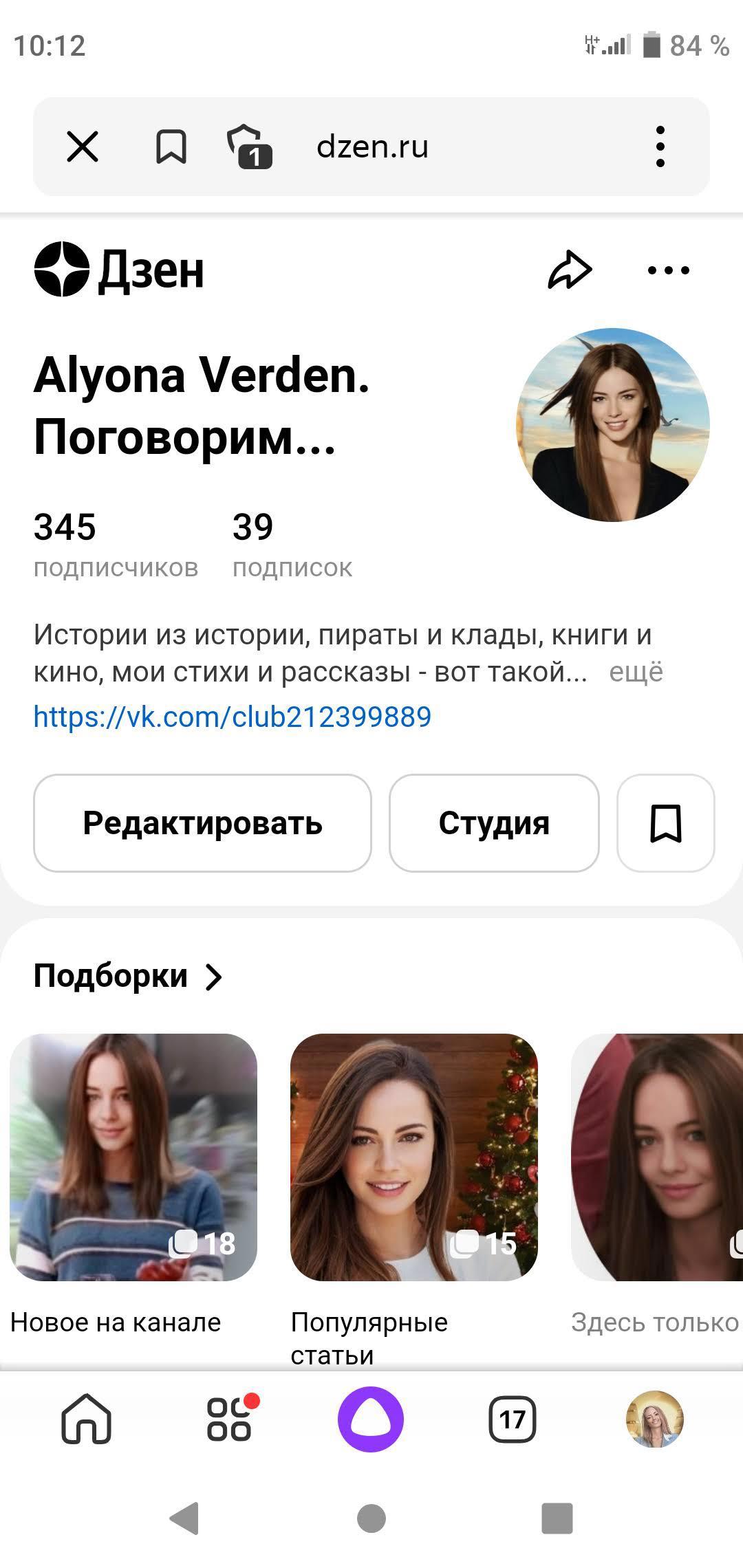
Task: Open the channel profile avatar
Action: [x=612, y=425]
